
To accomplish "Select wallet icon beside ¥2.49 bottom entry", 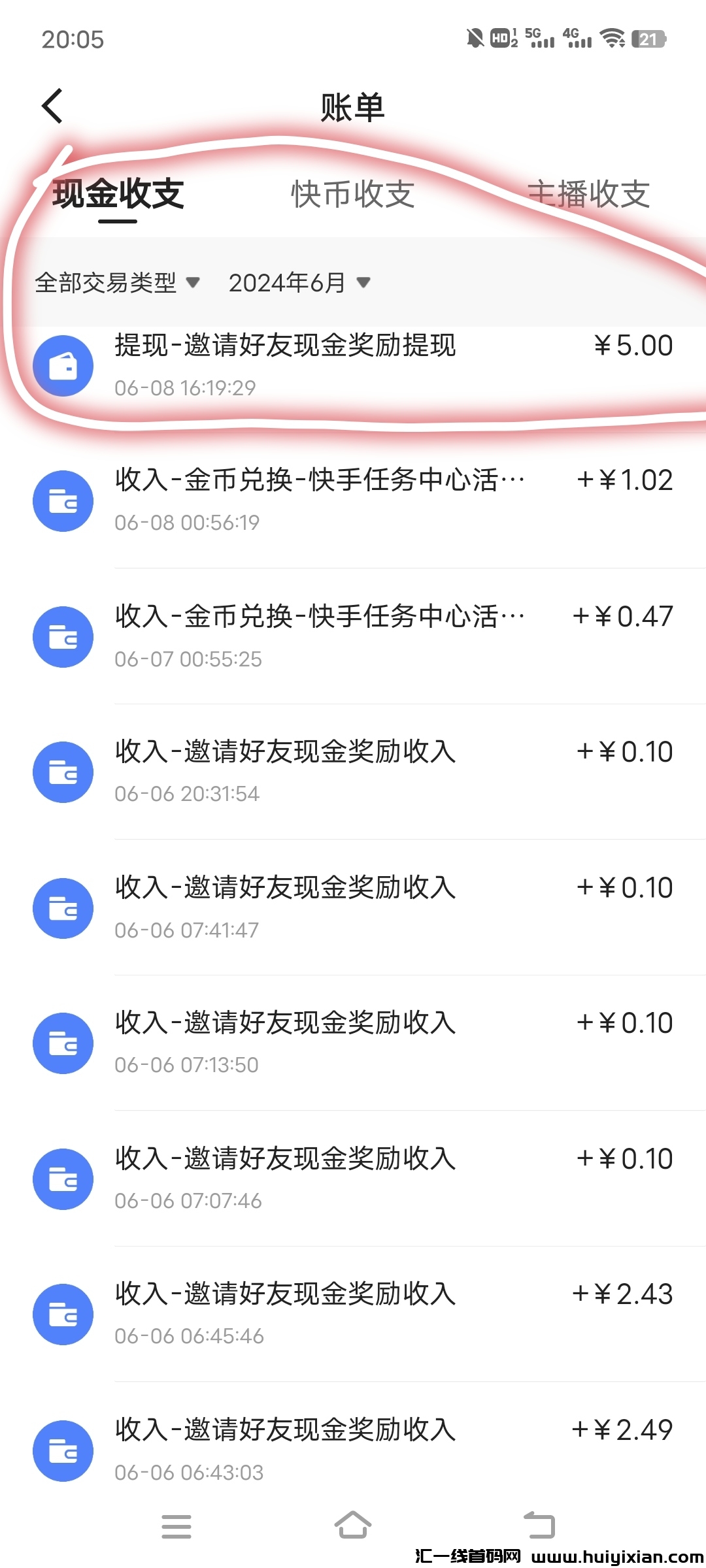I will pos(63,1450).
